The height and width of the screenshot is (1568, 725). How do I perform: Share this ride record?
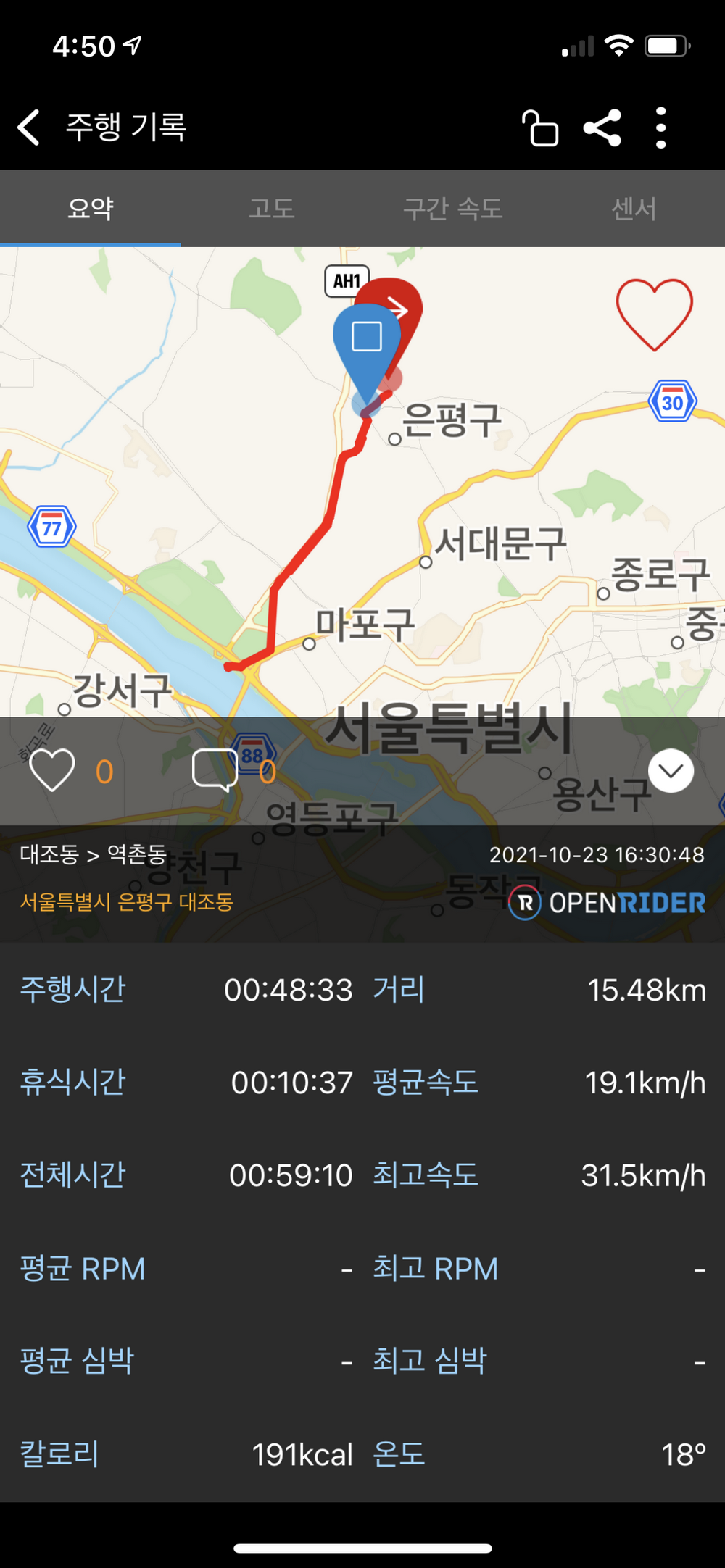pos(602,128)
